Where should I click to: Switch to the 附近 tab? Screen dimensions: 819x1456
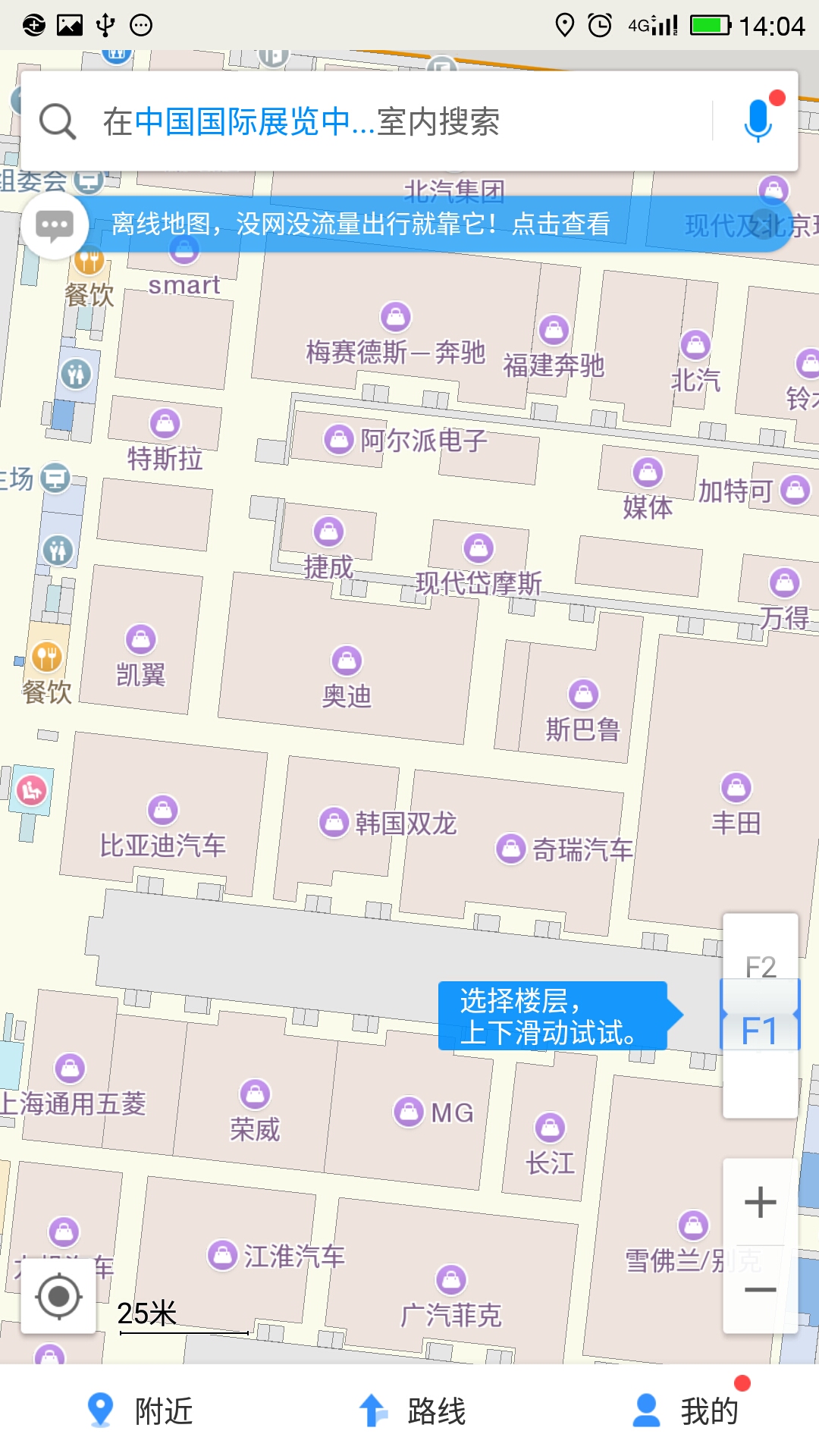coord(140,1410)
